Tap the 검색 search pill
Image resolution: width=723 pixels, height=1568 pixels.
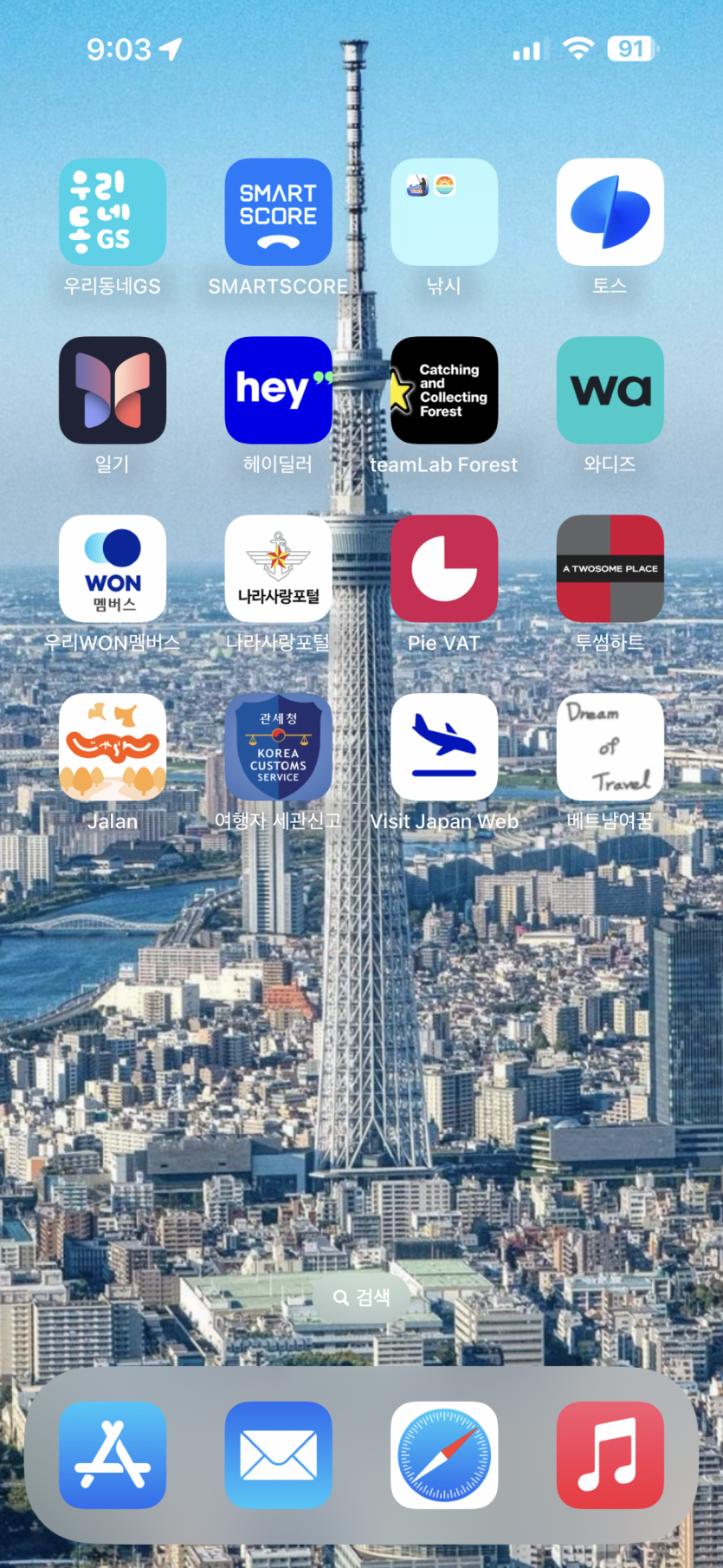361,1297
